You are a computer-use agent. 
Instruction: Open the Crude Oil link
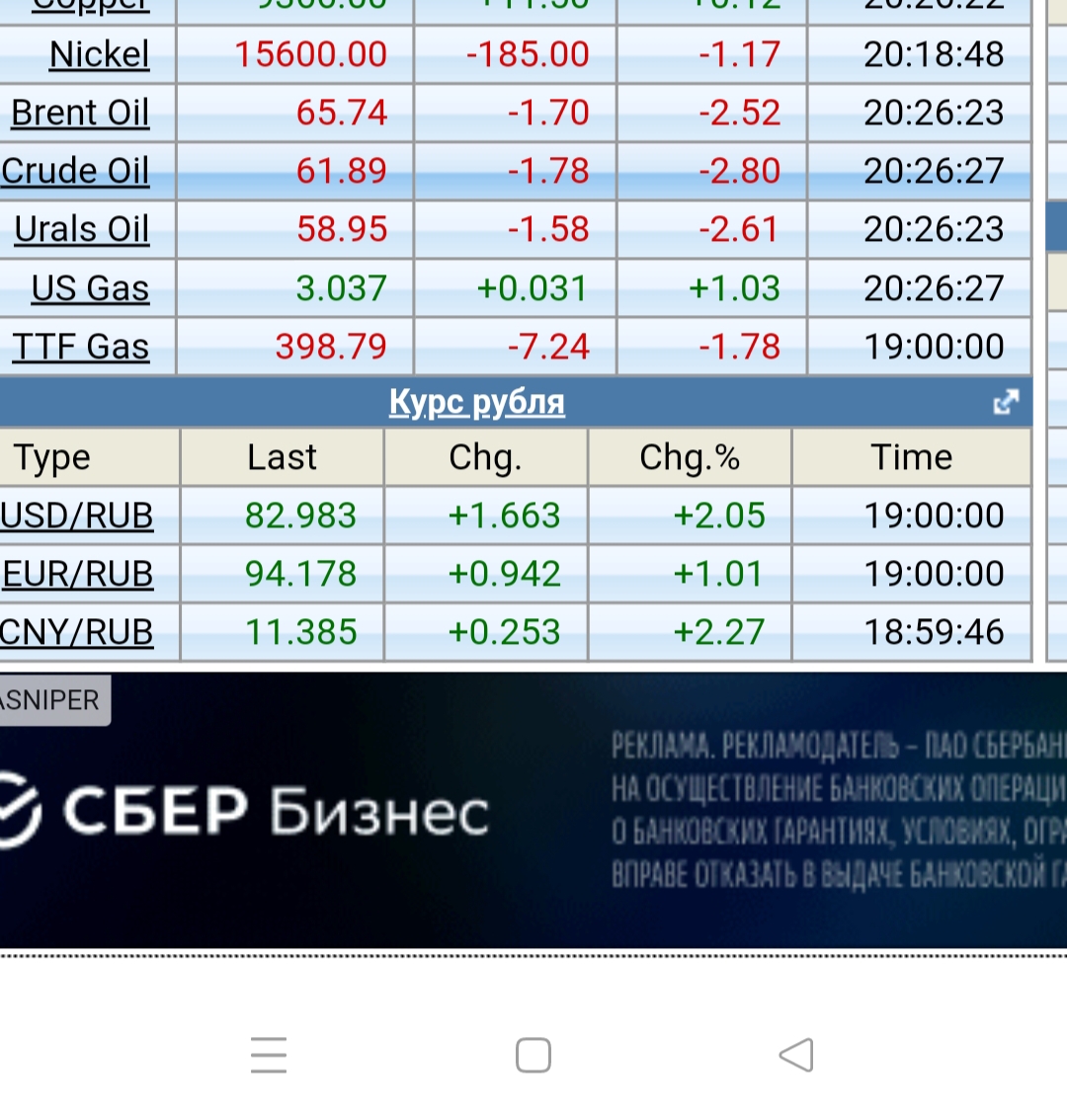tap(75, 171)
